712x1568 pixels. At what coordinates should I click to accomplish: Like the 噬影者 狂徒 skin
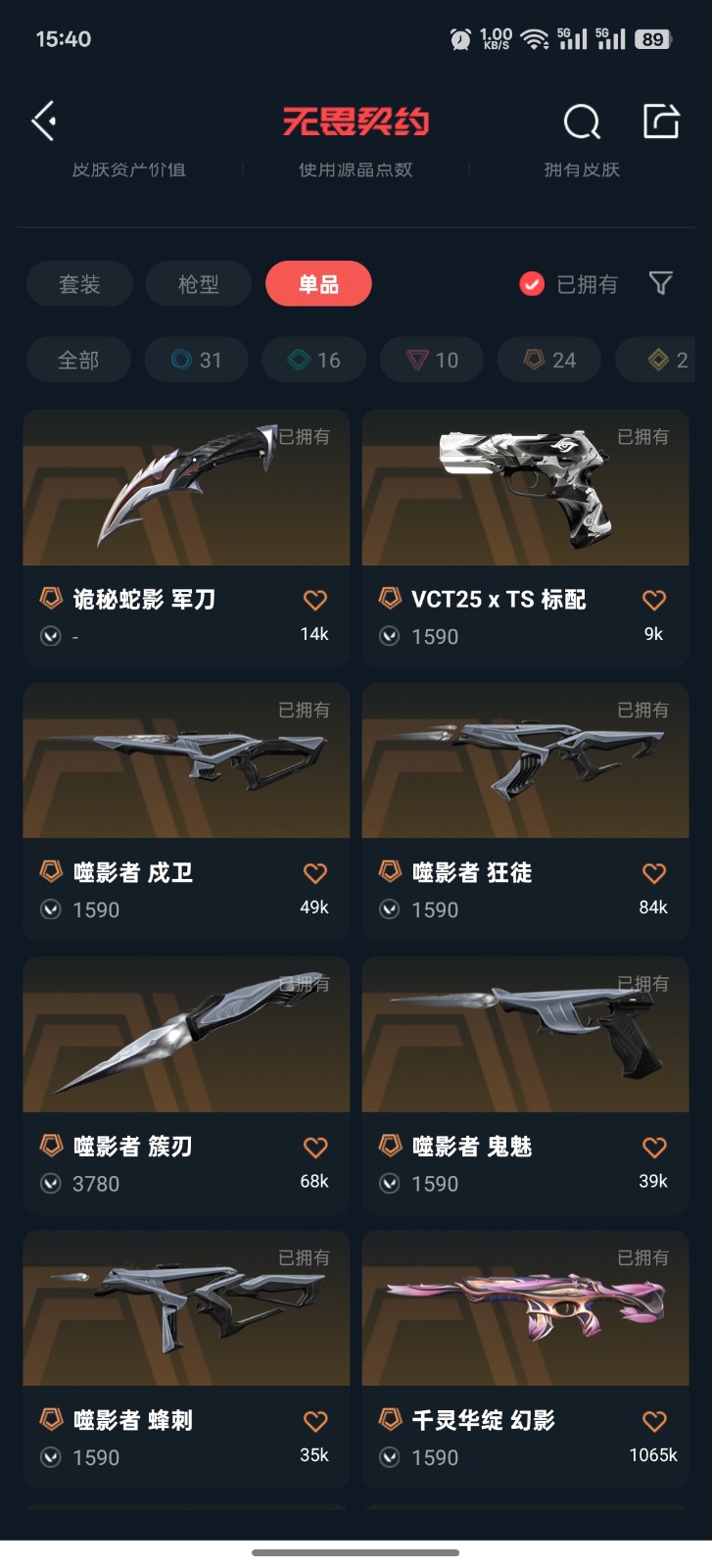click(653, 873)
